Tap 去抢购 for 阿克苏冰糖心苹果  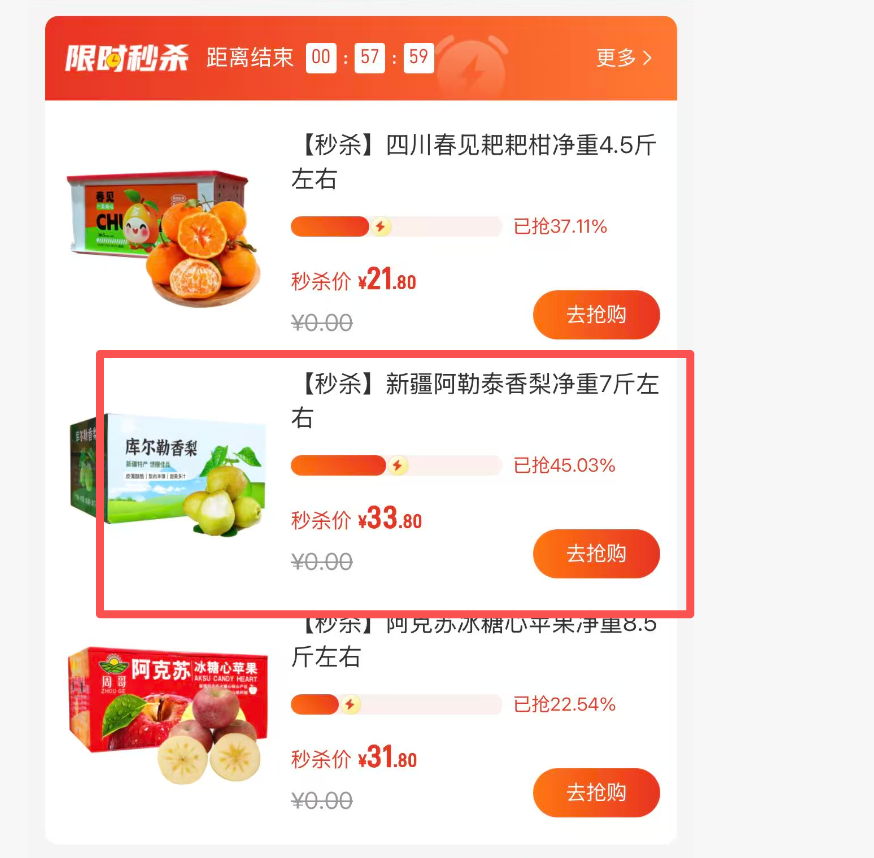pos(596,793)
